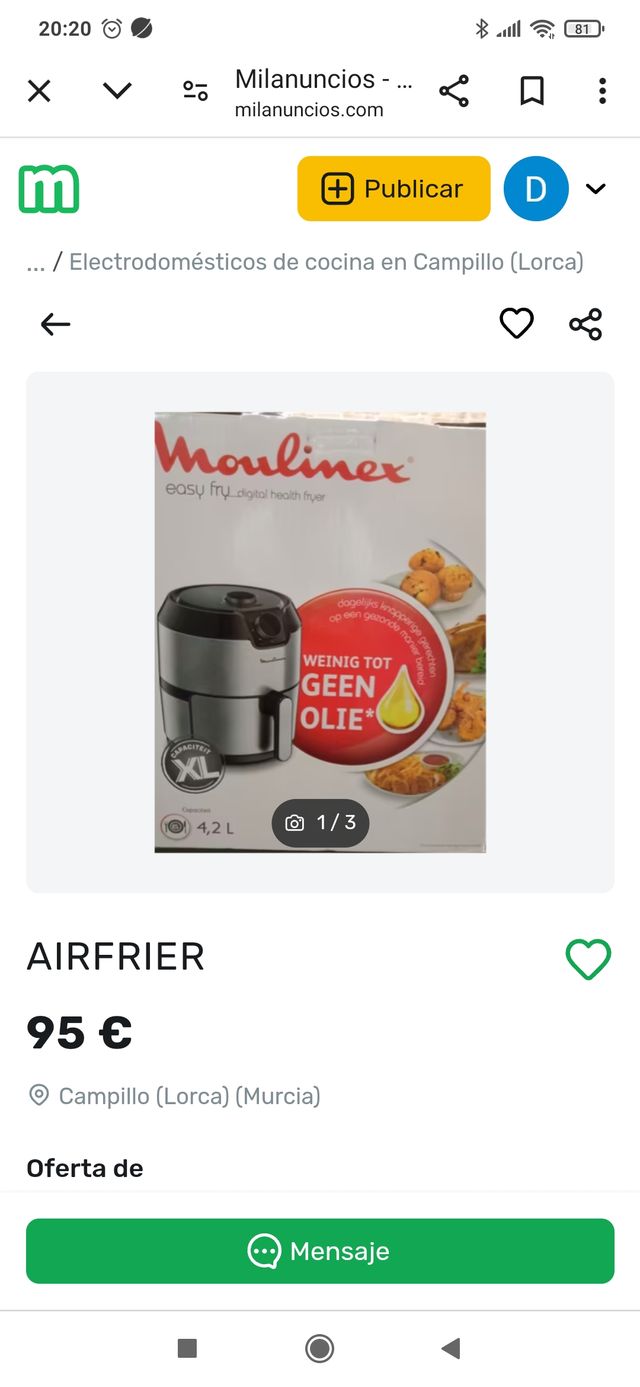Open the Electrodomésticos de cocina breadcrumb link
The image size is (640, 1387).
tap(326, 262)
